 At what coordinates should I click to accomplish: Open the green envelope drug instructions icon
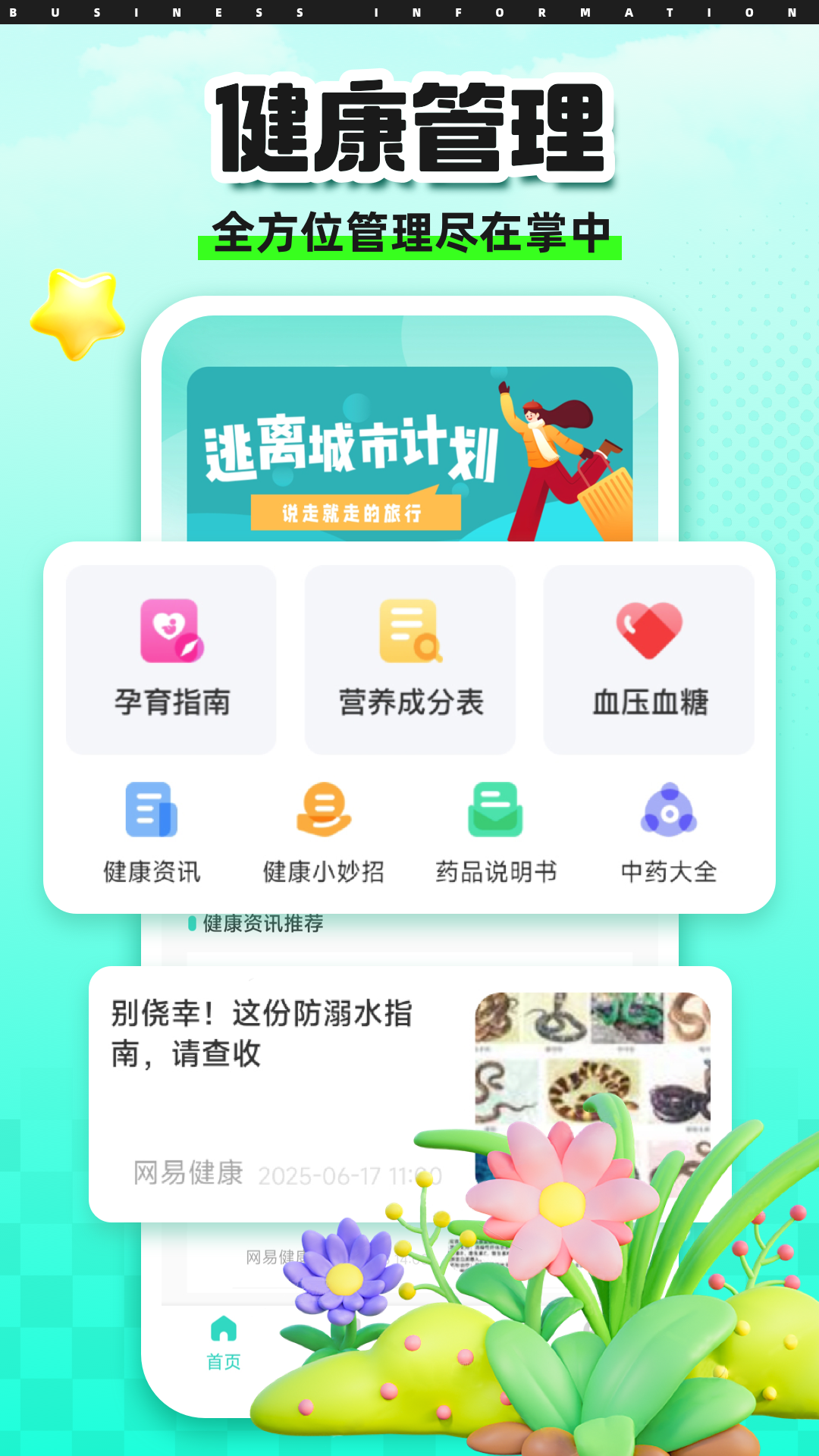(496, 810)
